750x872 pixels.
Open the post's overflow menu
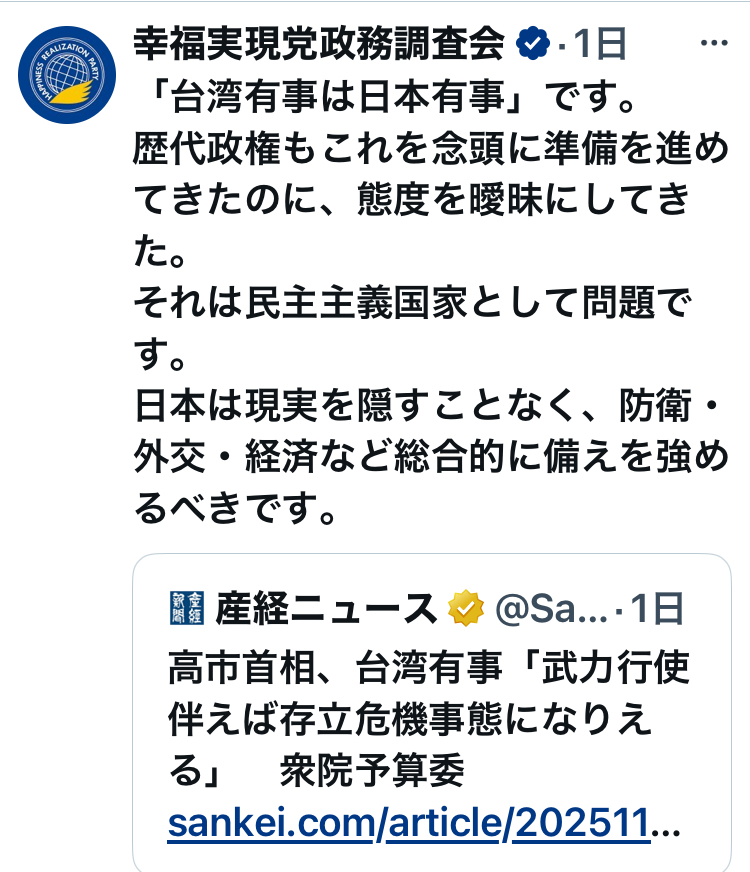[x=714, y=43]
